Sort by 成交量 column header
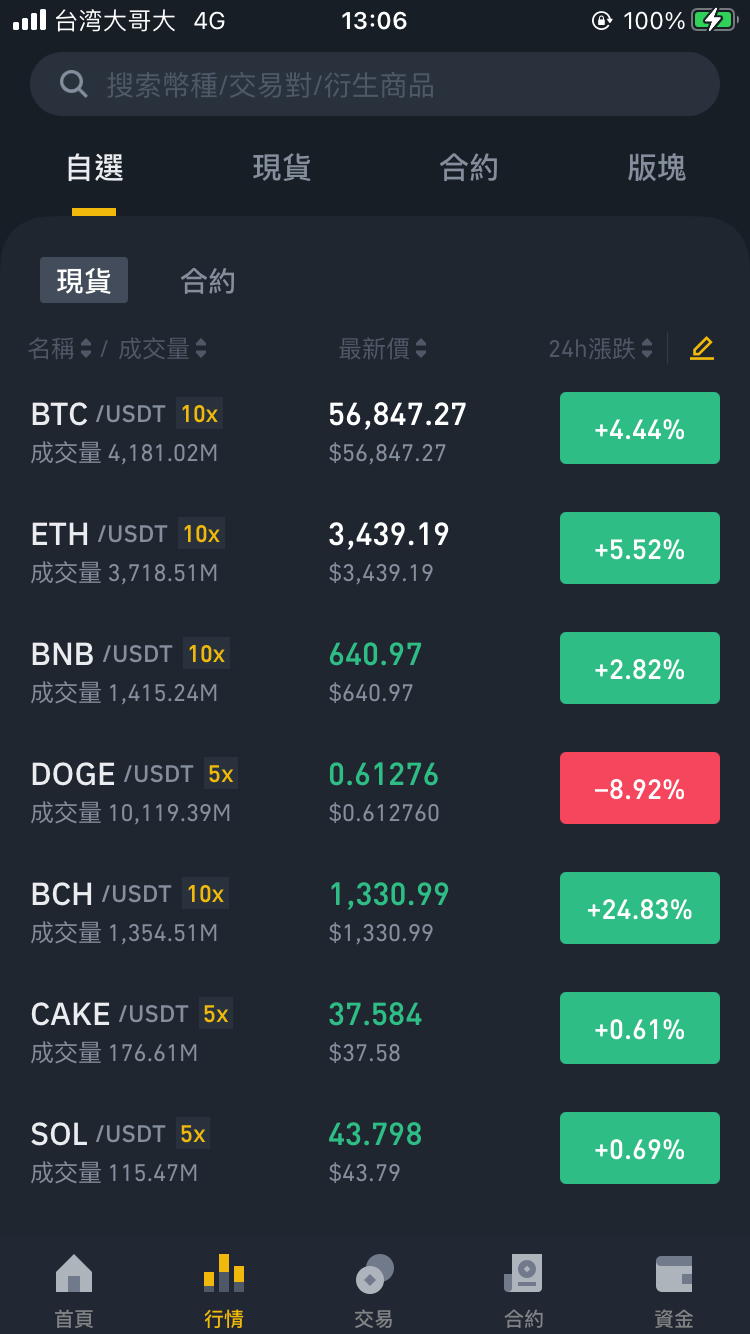Image resolution: width=750 pixels, height=1334 pixels. pos(163,349)
